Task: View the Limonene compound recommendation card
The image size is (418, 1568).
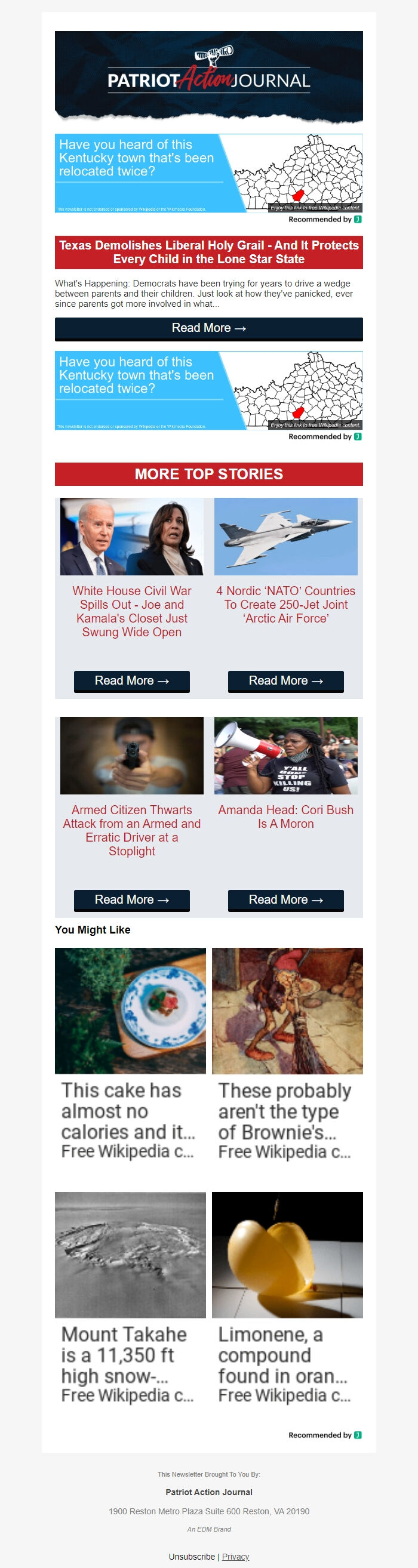Action: (x=287, y=1297)
